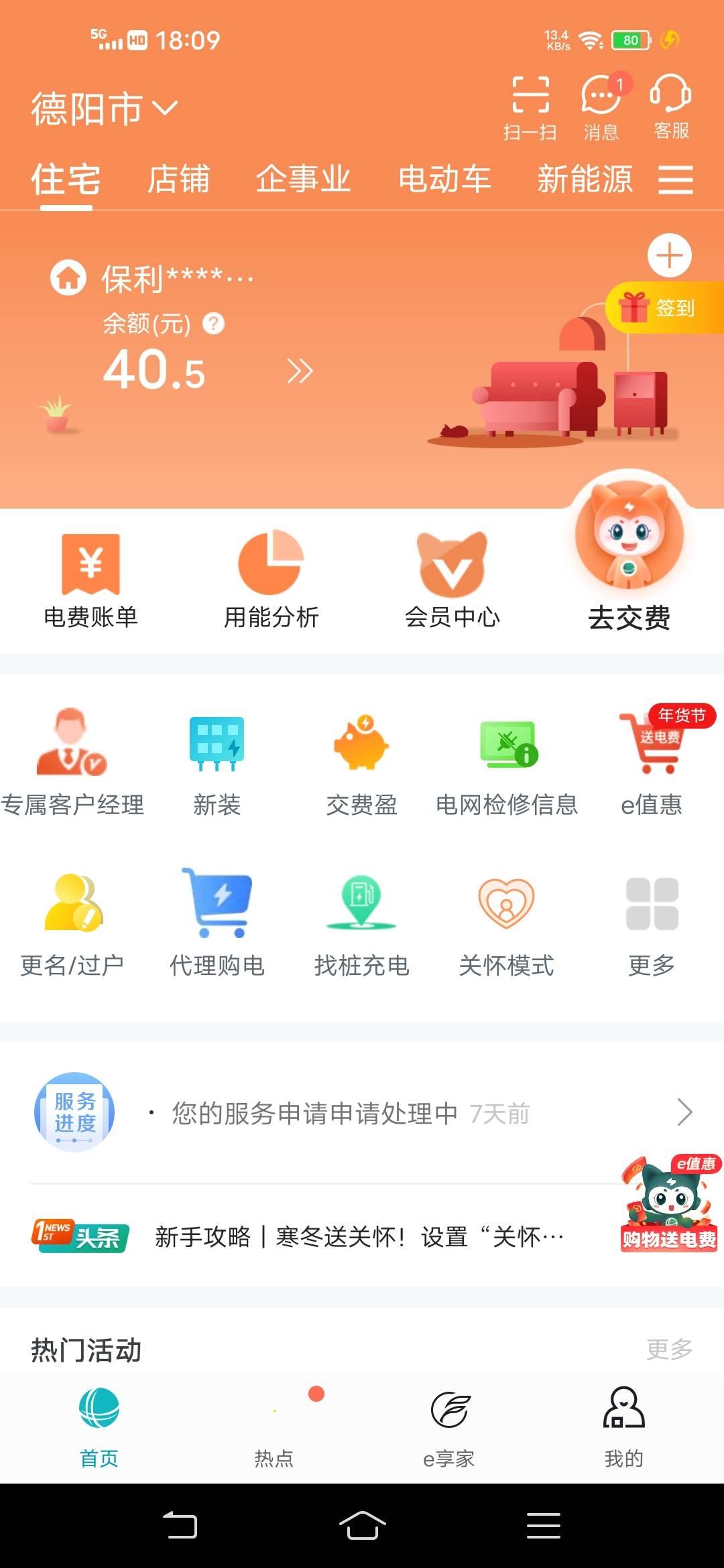This screenshot has width=724, height=1568.
Task: Go back using system back button
Action: (x=180, y=1526)
